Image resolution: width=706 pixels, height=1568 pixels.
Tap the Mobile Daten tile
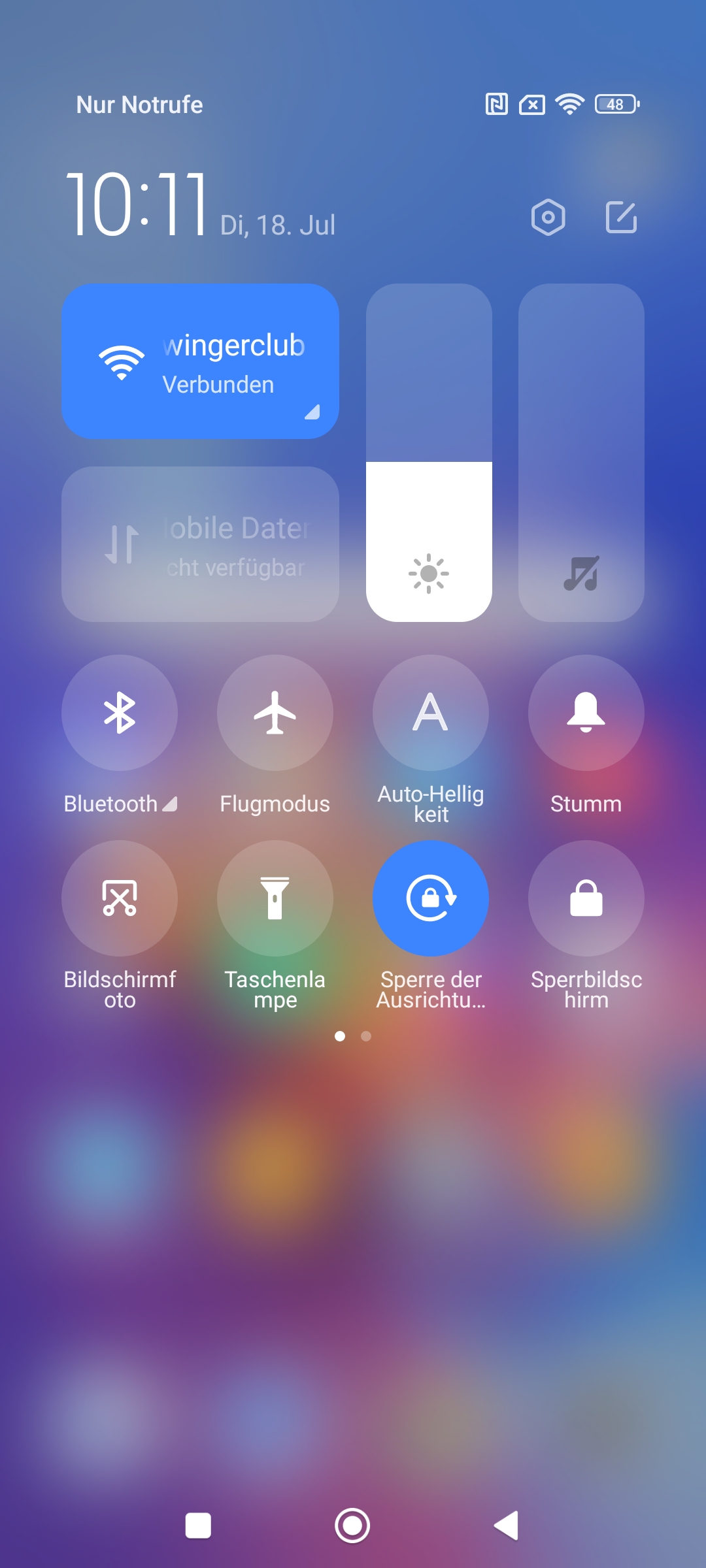200,544
